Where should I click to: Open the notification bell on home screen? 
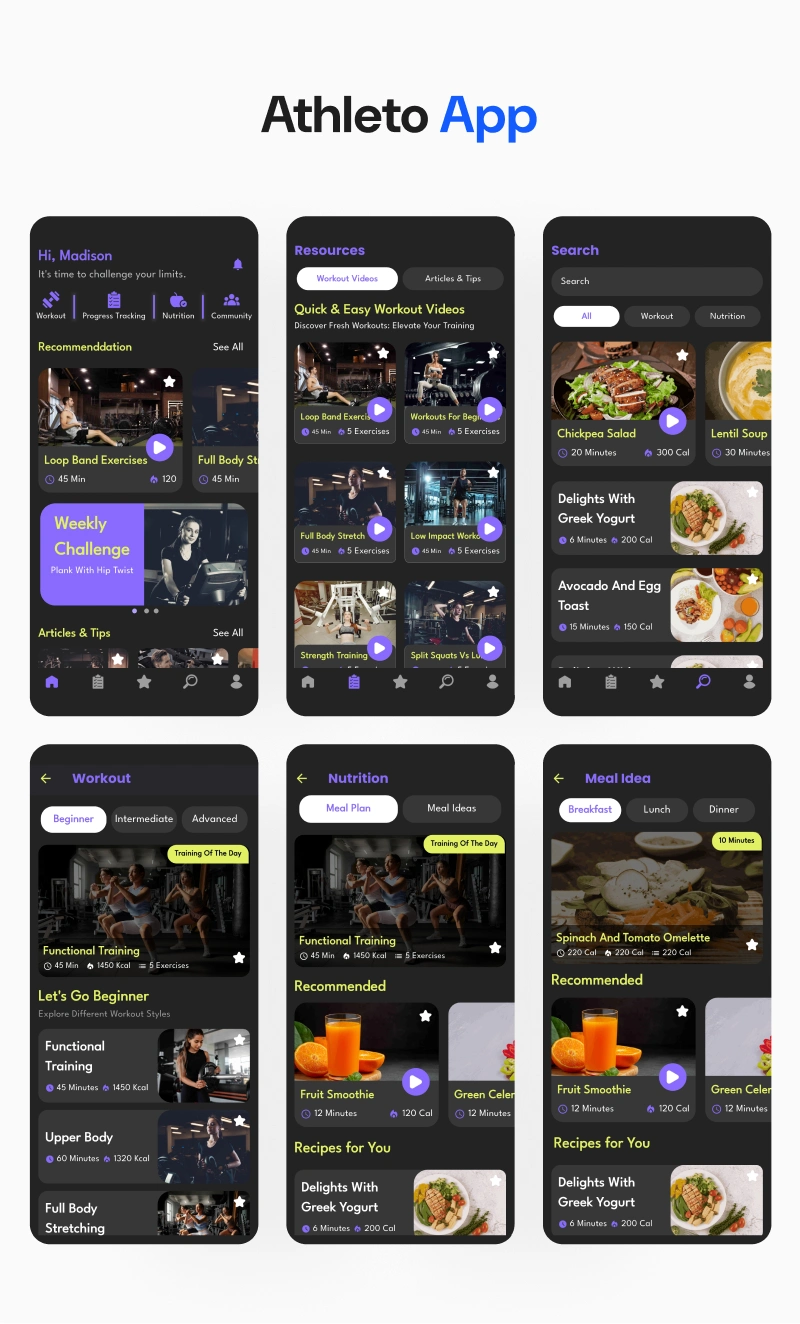(238, 263)
